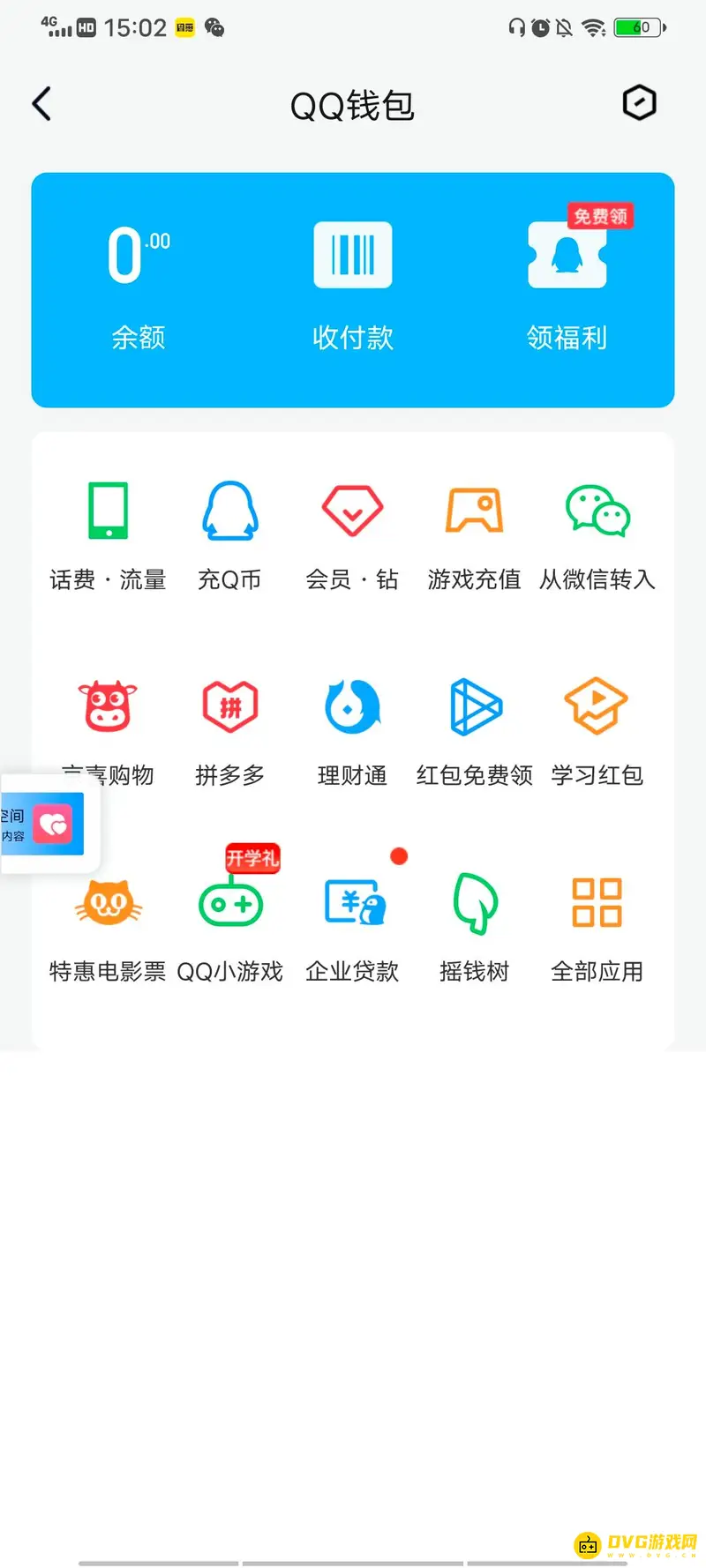This screenshot has height=1568, width=706.
Task: Open the 学习红包 study red packet icon
Action: click(597, 706)
